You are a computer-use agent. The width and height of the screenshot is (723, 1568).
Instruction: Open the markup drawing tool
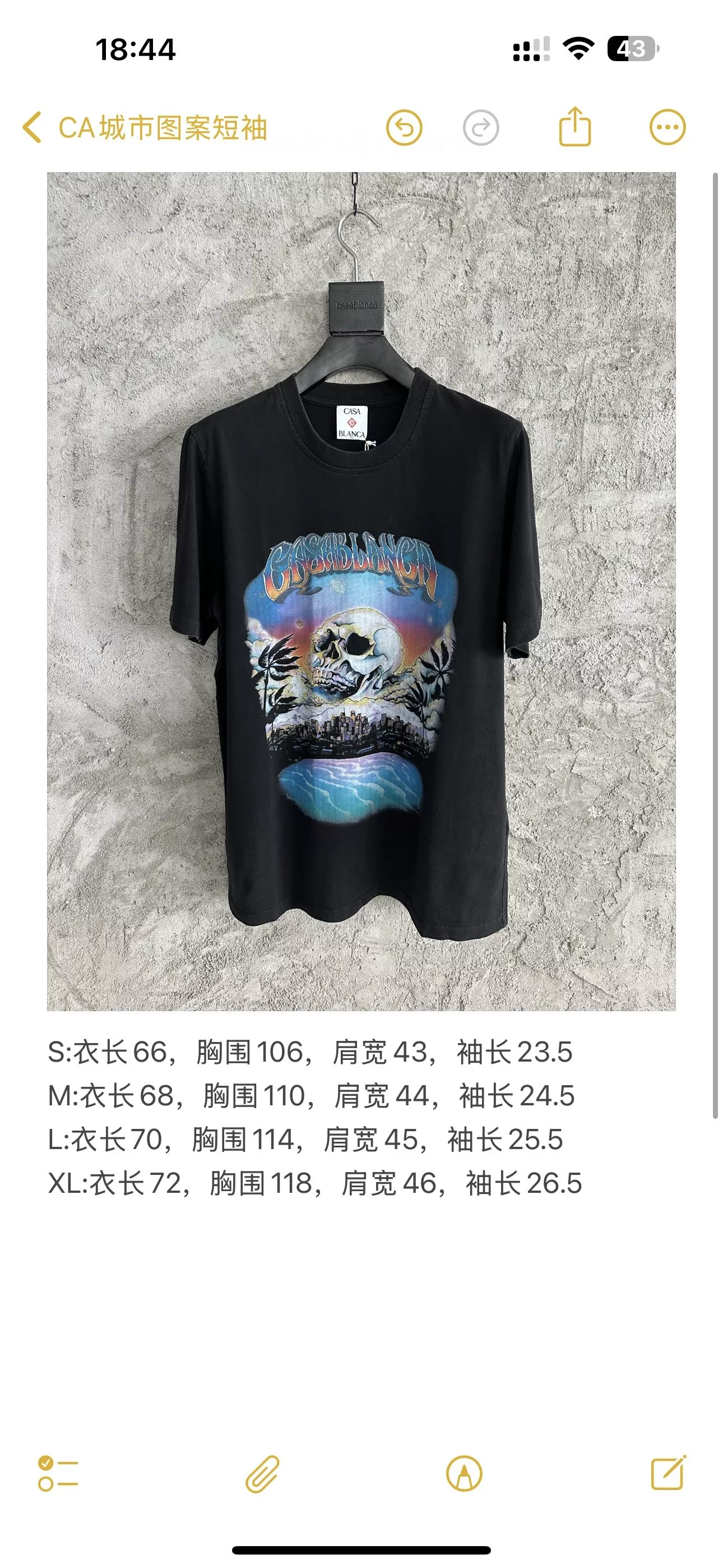pos(465,1474)
